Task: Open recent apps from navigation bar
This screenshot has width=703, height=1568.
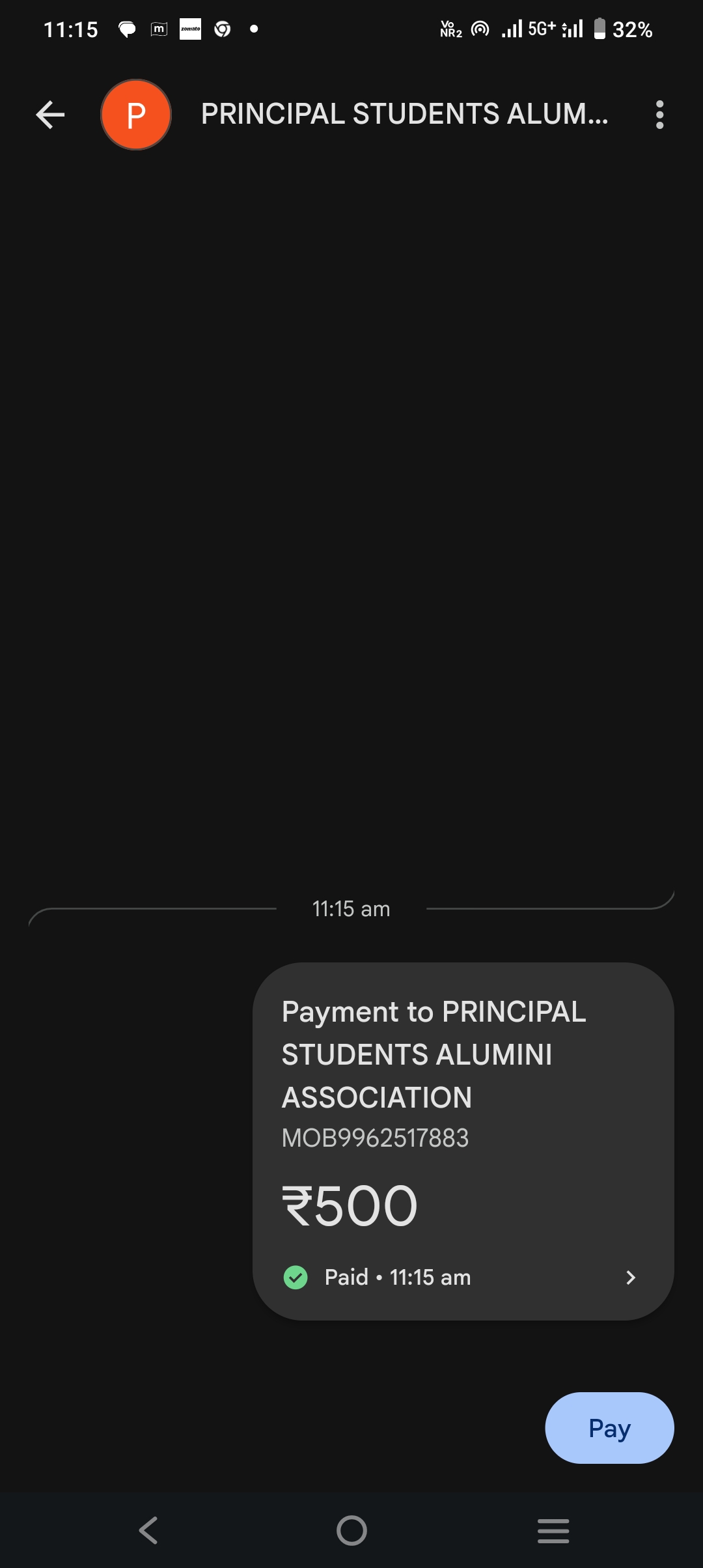Action: tap(553, 1530)
